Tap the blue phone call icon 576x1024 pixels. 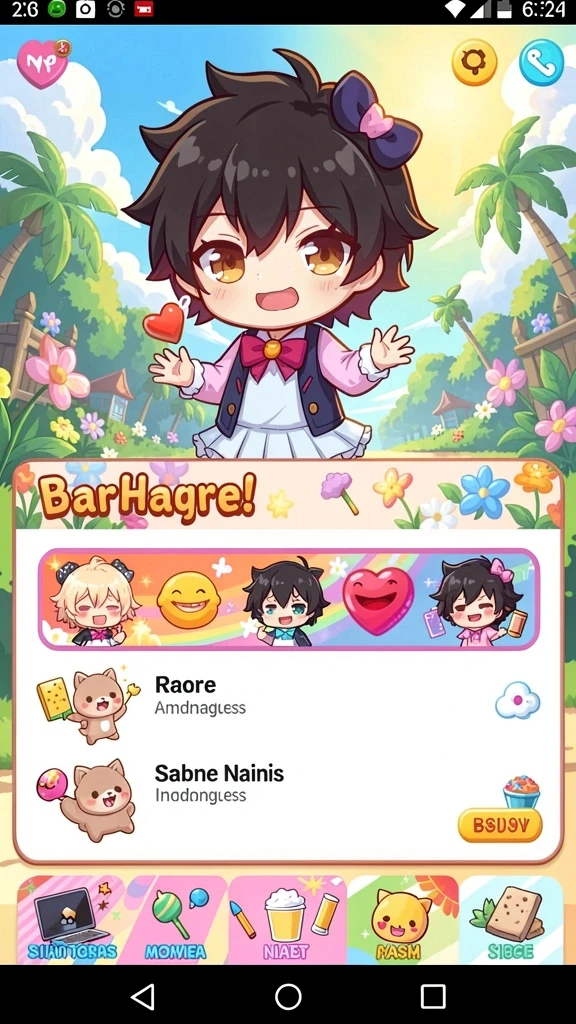541,62
